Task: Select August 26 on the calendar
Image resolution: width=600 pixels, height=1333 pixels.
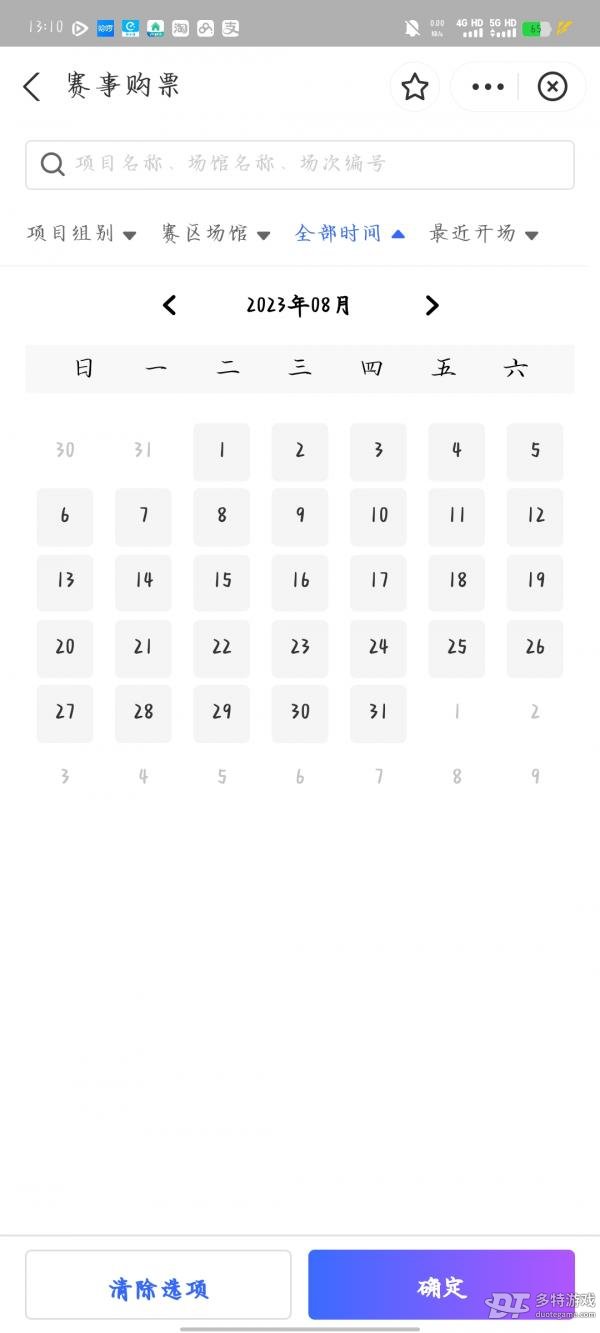Action: click(535, 648)
